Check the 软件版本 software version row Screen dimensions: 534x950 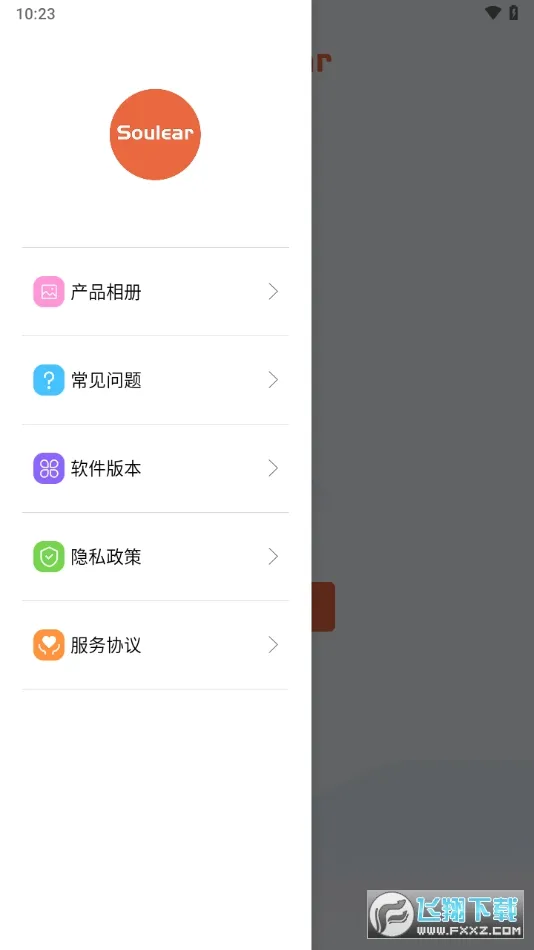(155, 468)
